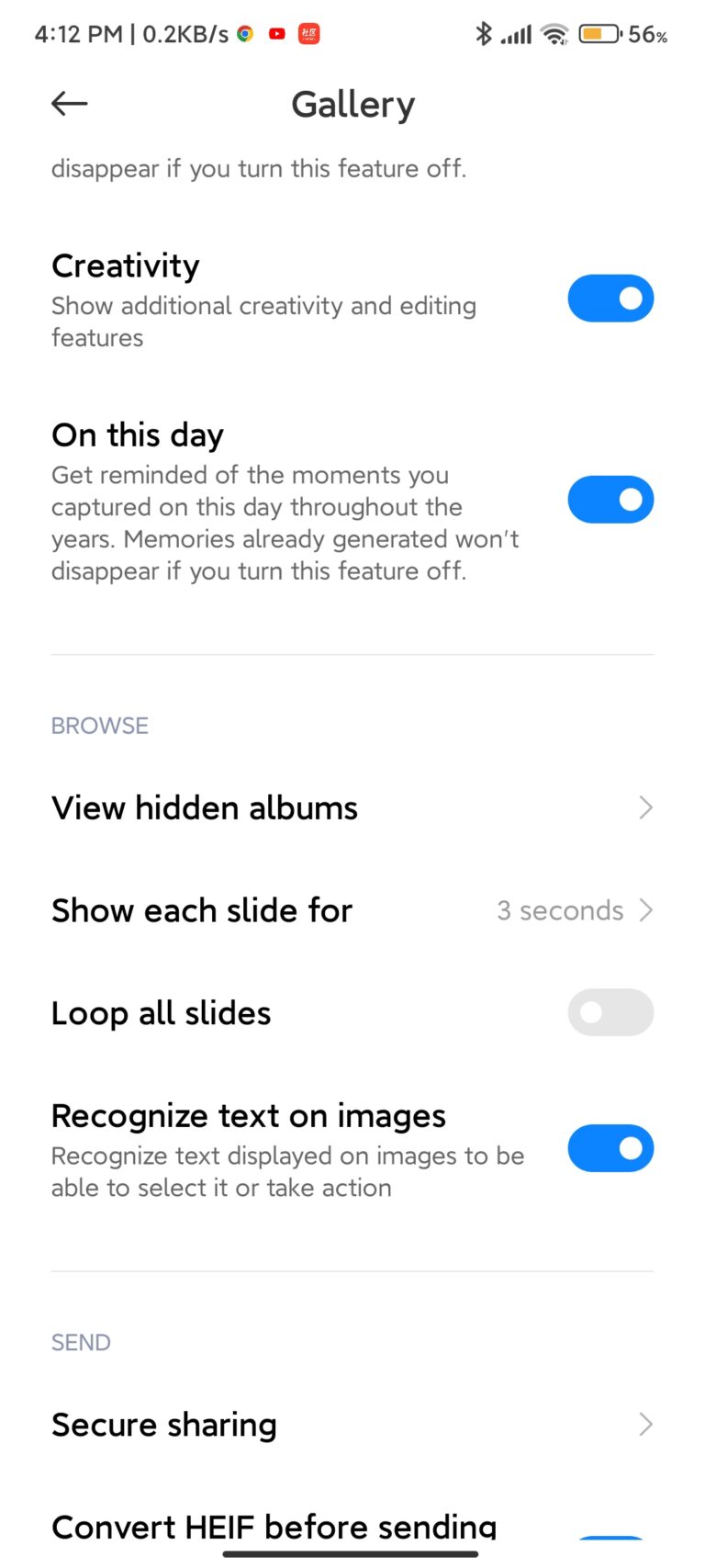Click the YouTube icon in the status bar
705x1568 pixels.
click(276, 33)
